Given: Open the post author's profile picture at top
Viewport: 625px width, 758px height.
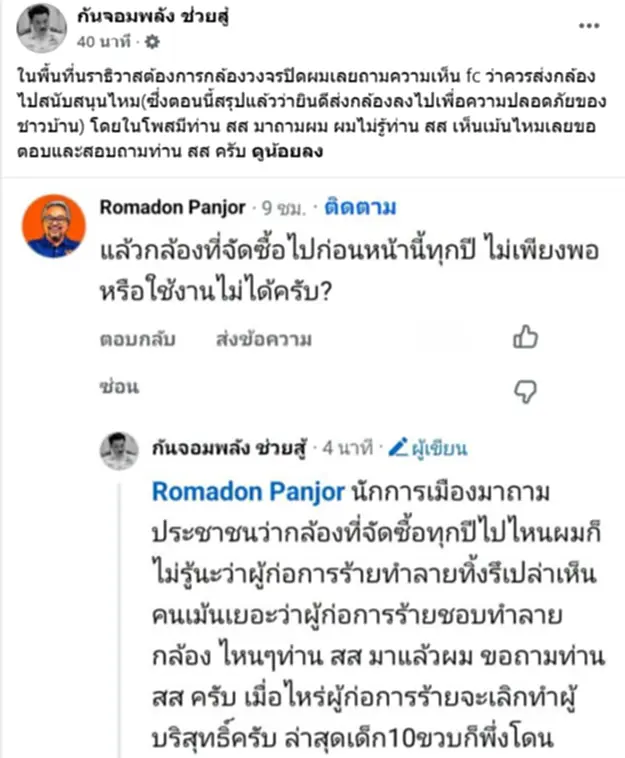Looking at the screenshot, I should (41, 28).
